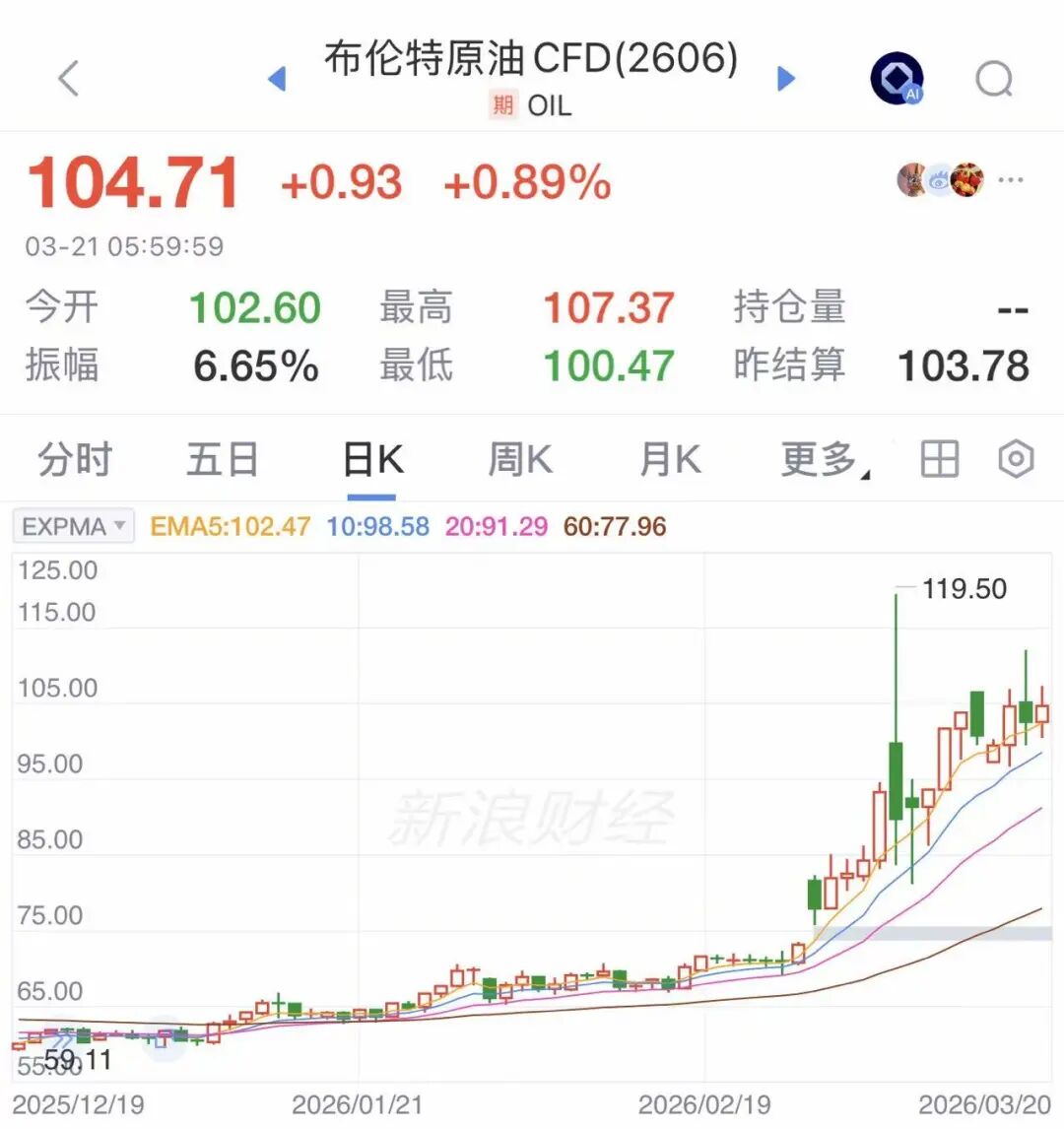This screenshot has width=1064, height=1129.
Task: Switch to the 分时 chart tab
Action: coord(75,460)
